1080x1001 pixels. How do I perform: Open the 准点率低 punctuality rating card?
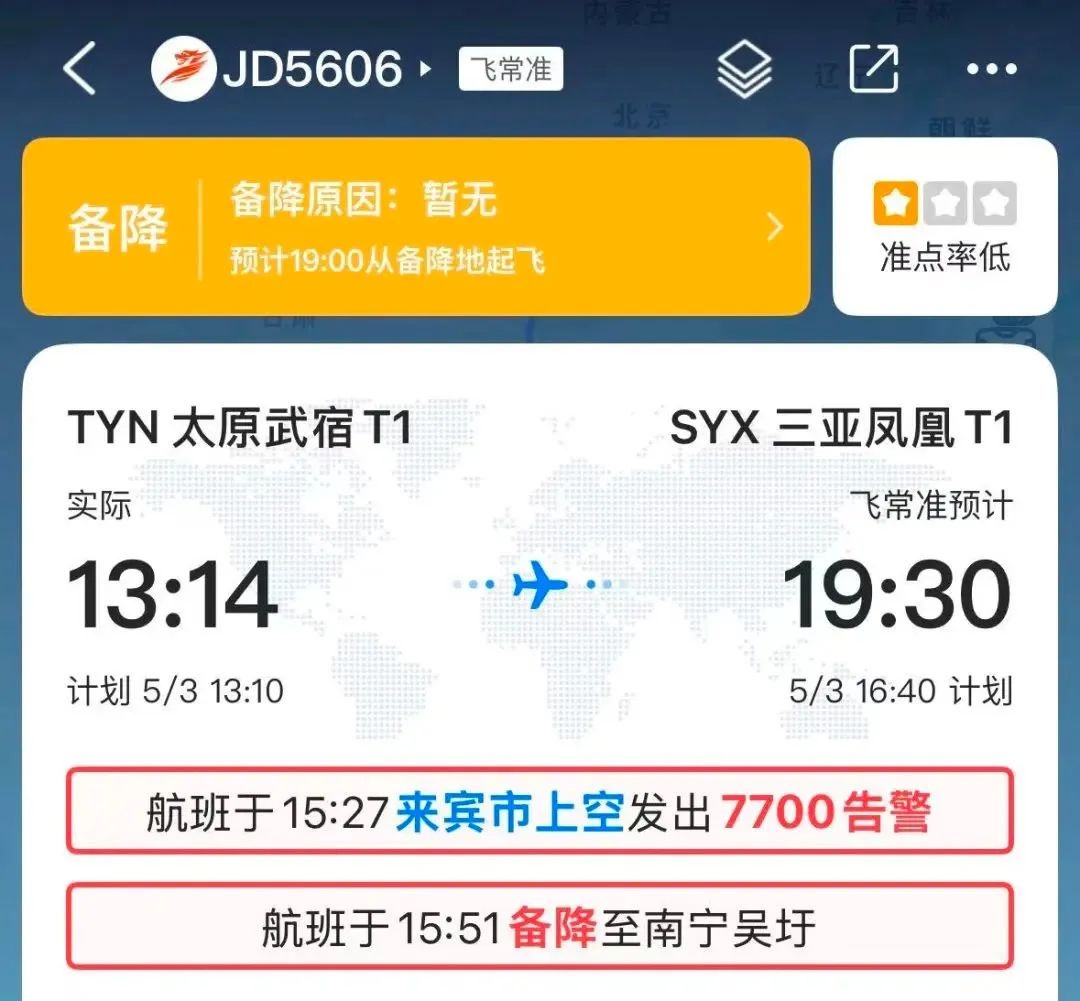pyautogui.click(x=944, y=227)
